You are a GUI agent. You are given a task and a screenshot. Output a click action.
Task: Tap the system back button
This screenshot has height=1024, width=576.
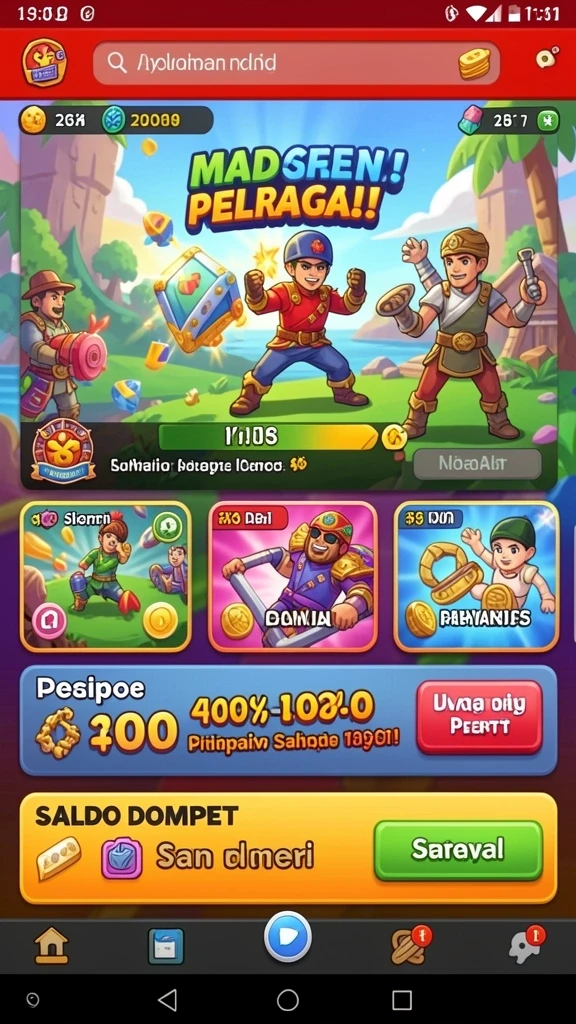point(168,999)
